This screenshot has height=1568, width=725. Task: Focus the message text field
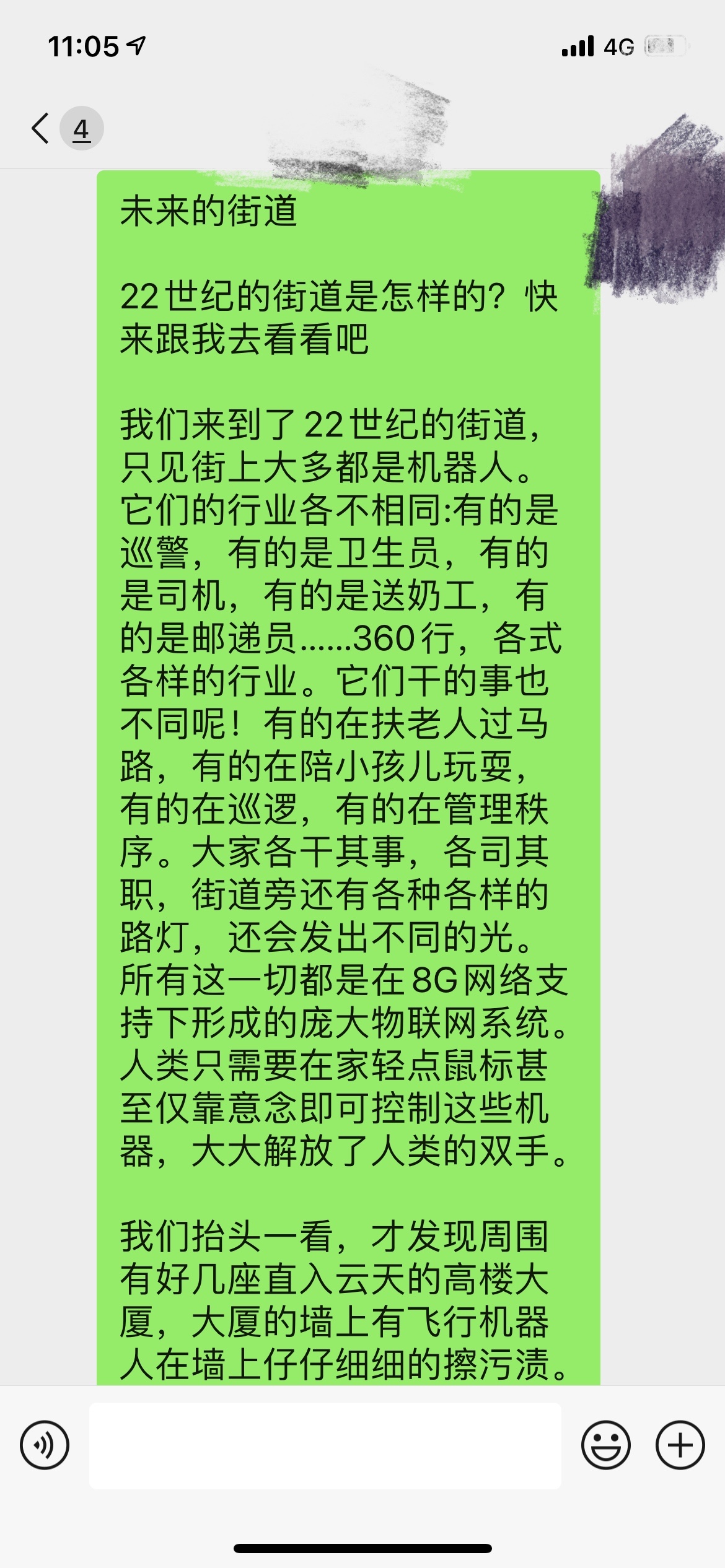coord(325,1445)
